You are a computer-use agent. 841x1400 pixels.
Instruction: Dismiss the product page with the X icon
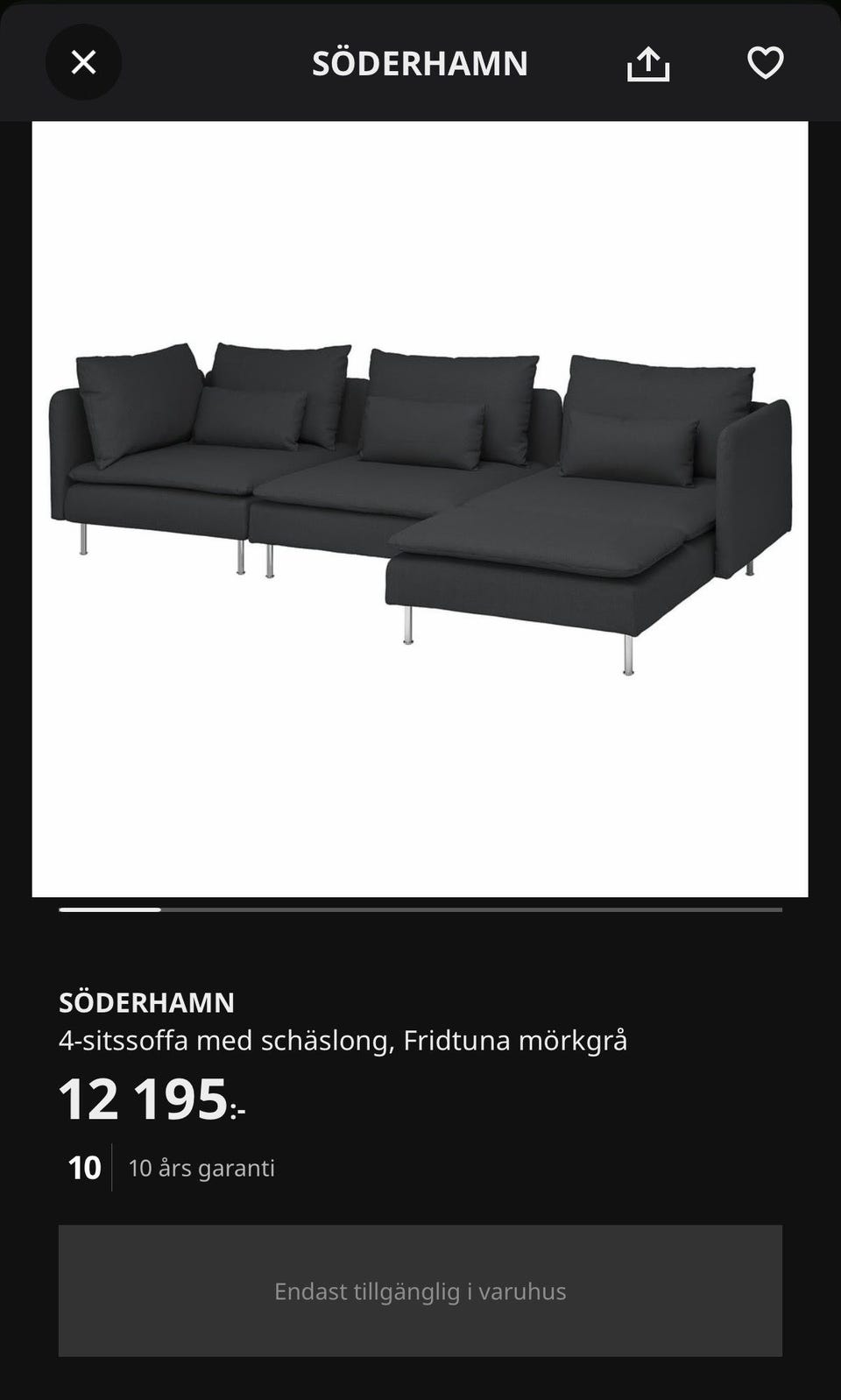(x=84, y=62)
